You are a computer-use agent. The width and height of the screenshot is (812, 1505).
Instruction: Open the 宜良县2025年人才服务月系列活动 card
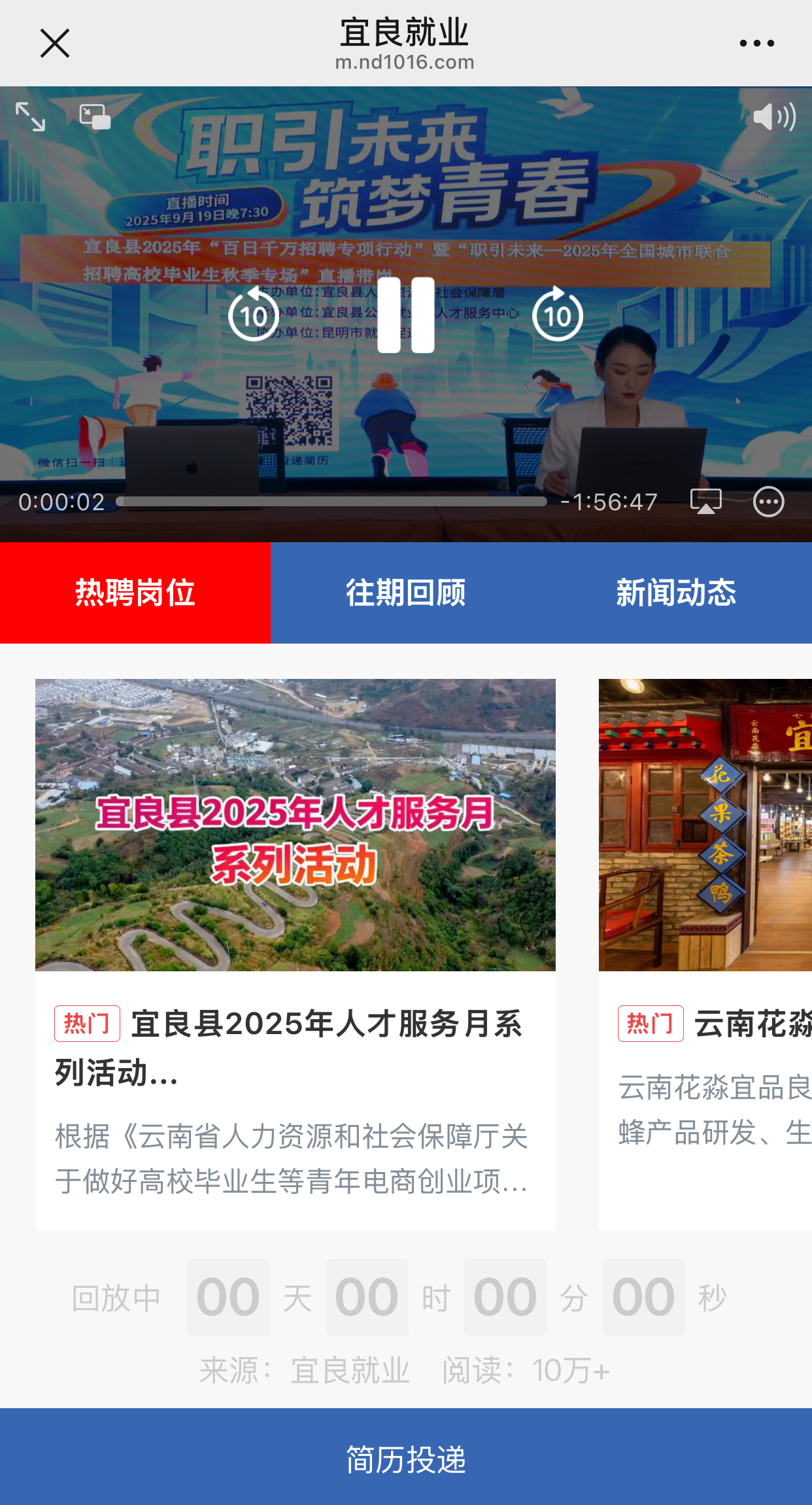296,954
